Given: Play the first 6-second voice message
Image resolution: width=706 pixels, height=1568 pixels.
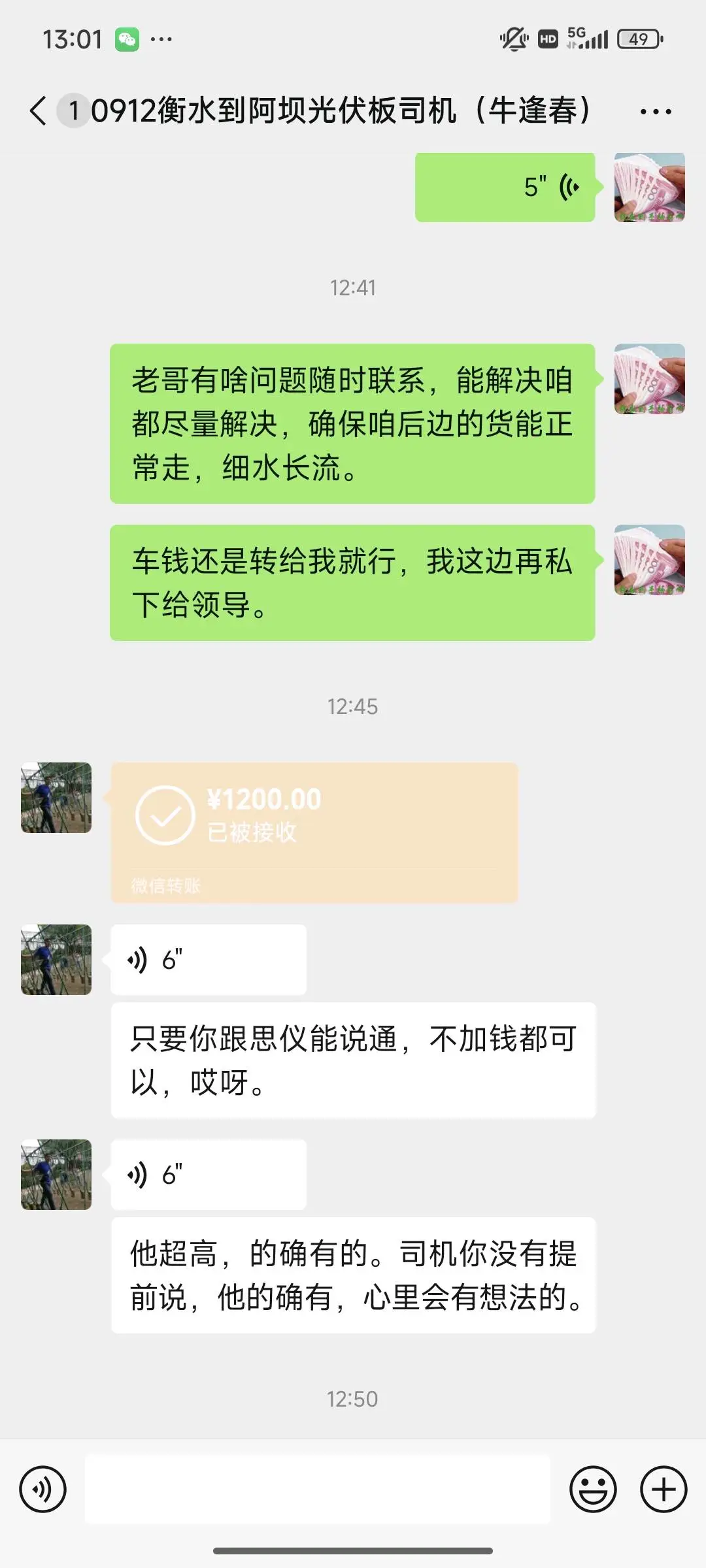Looking at the screenshot, I should [x=208, y=958].
